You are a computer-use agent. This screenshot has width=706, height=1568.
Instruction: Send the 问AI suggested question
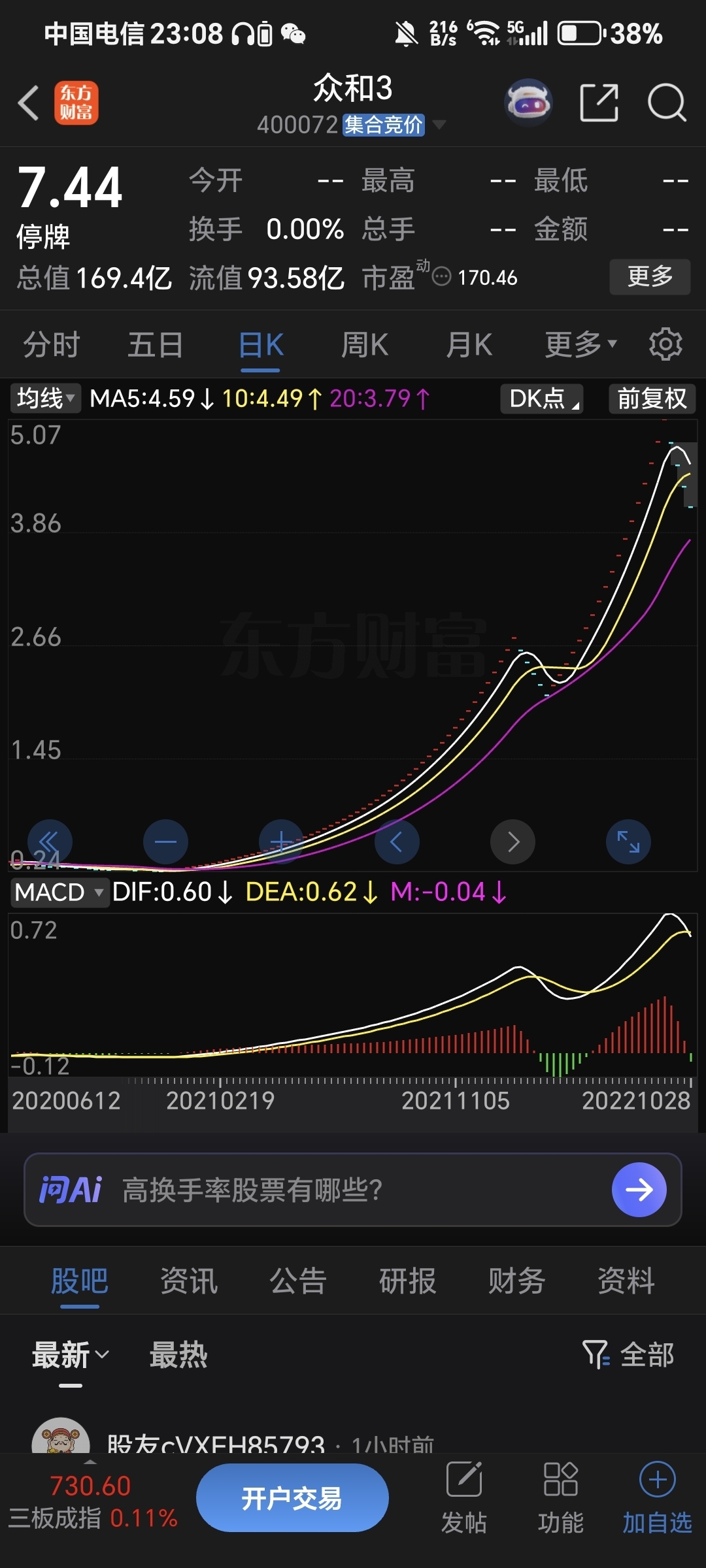639,1190
